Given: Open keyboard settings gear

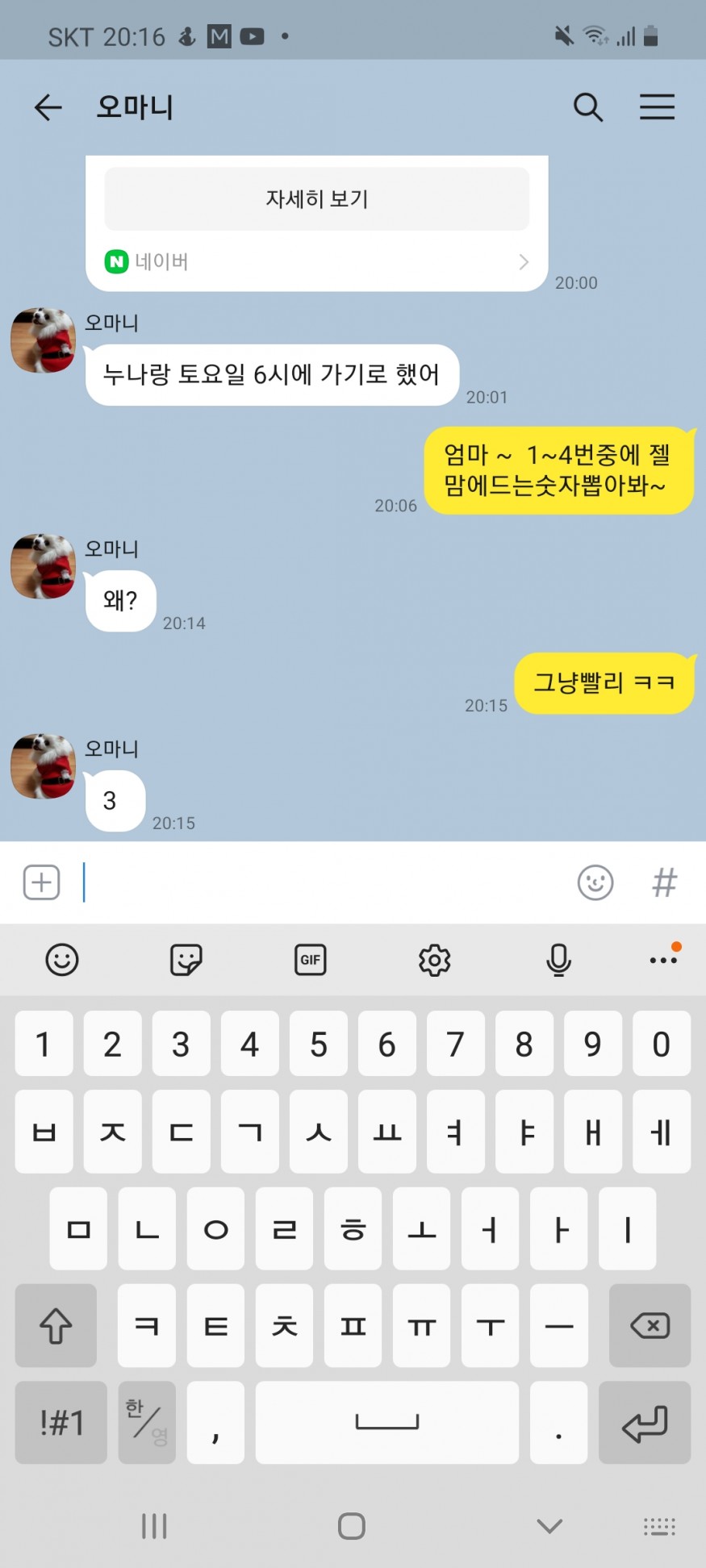Looking at the screenshot, I should tap(434, 960).
